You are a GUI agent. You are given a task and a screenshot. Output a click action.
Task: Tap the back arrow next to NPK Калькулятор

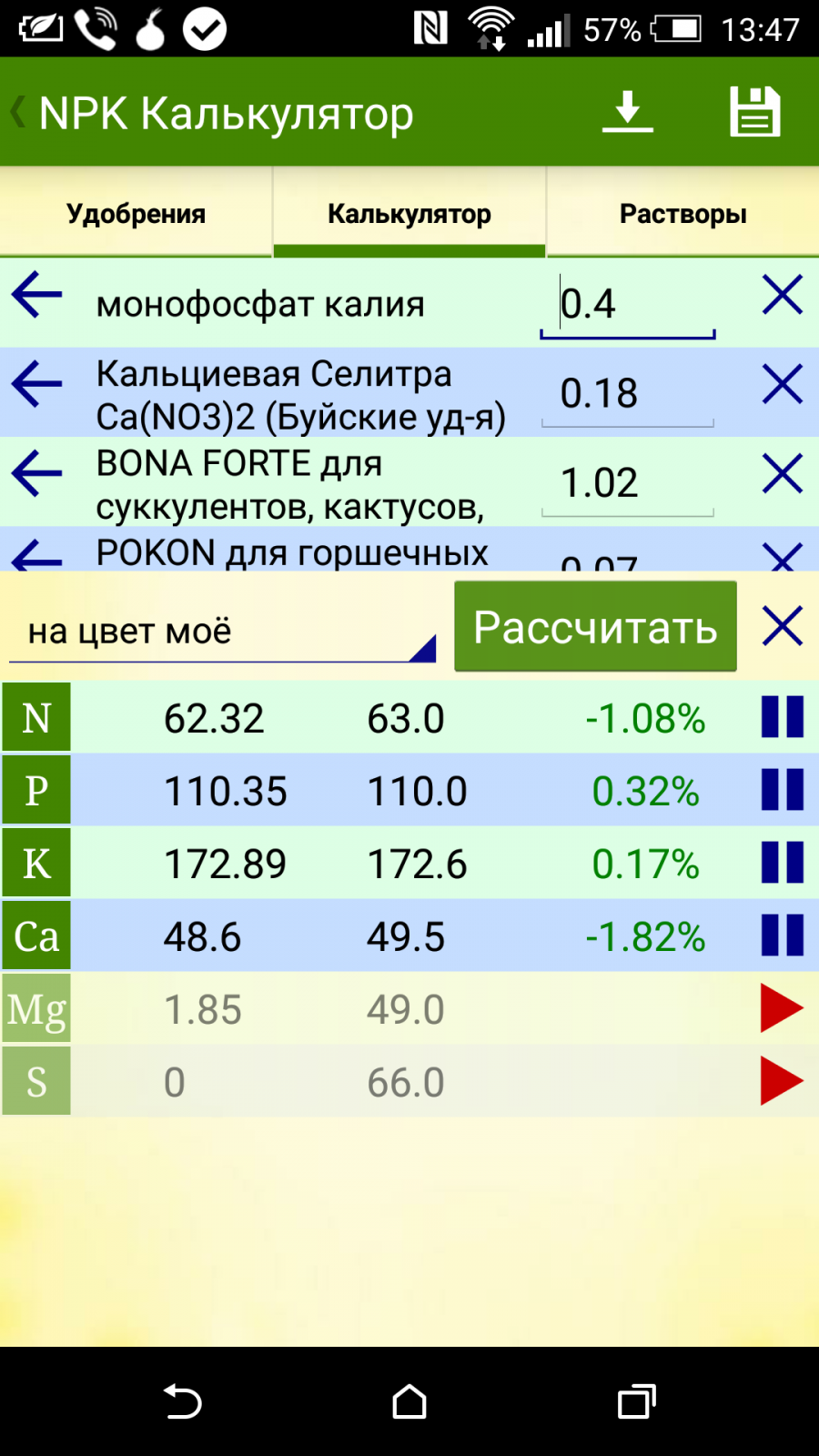pos(18,113)
